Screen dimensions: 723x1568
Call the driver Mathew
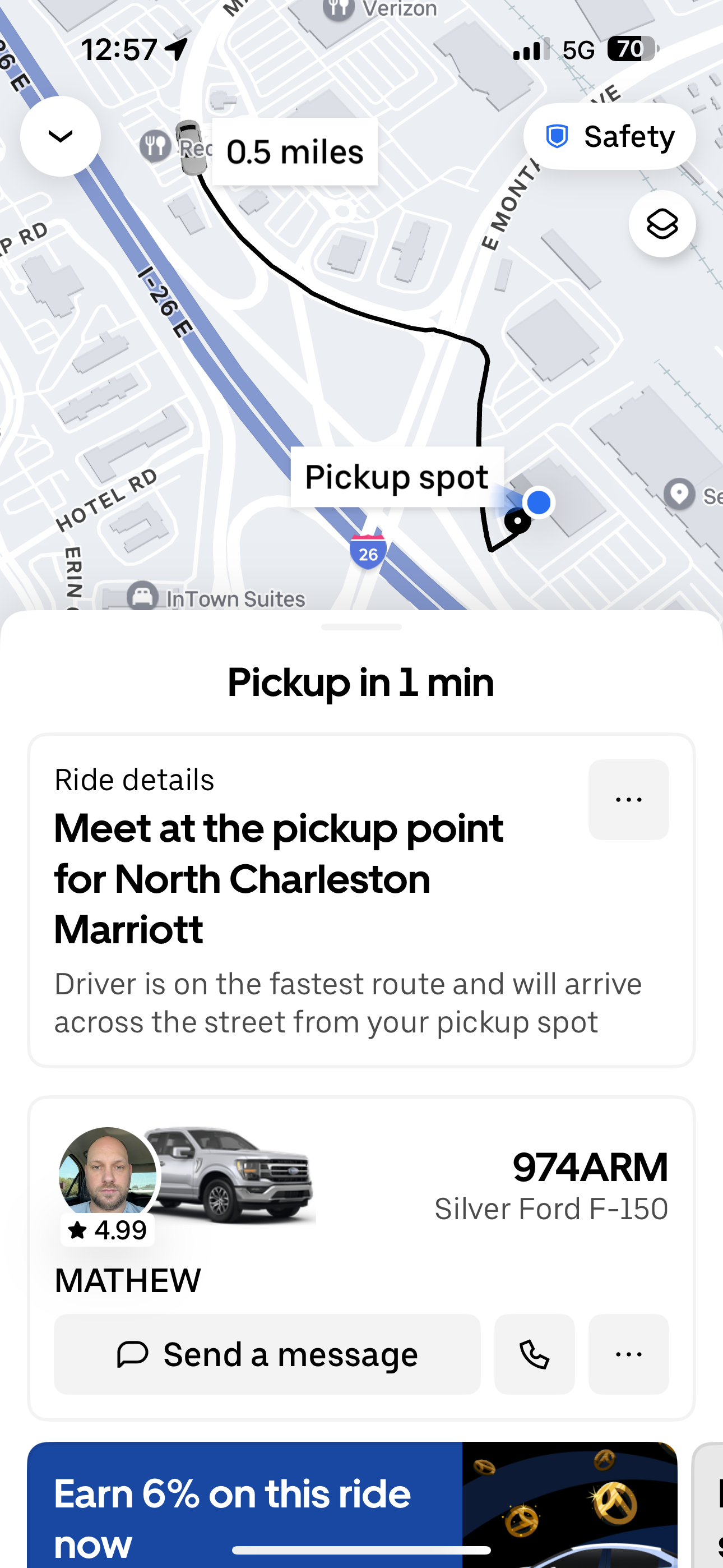[x=534, y=1354]
